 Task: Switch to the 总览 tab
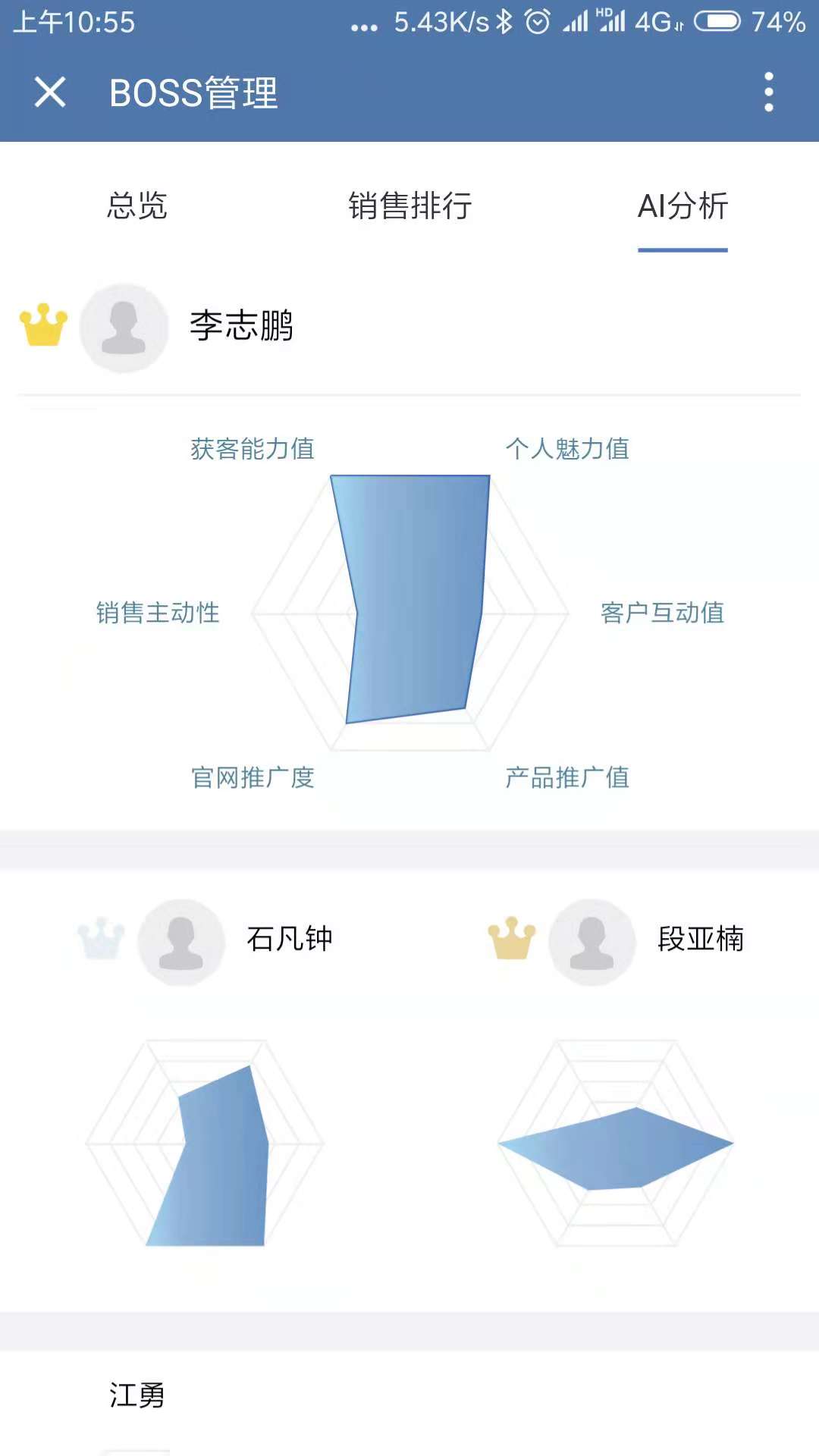136,206
